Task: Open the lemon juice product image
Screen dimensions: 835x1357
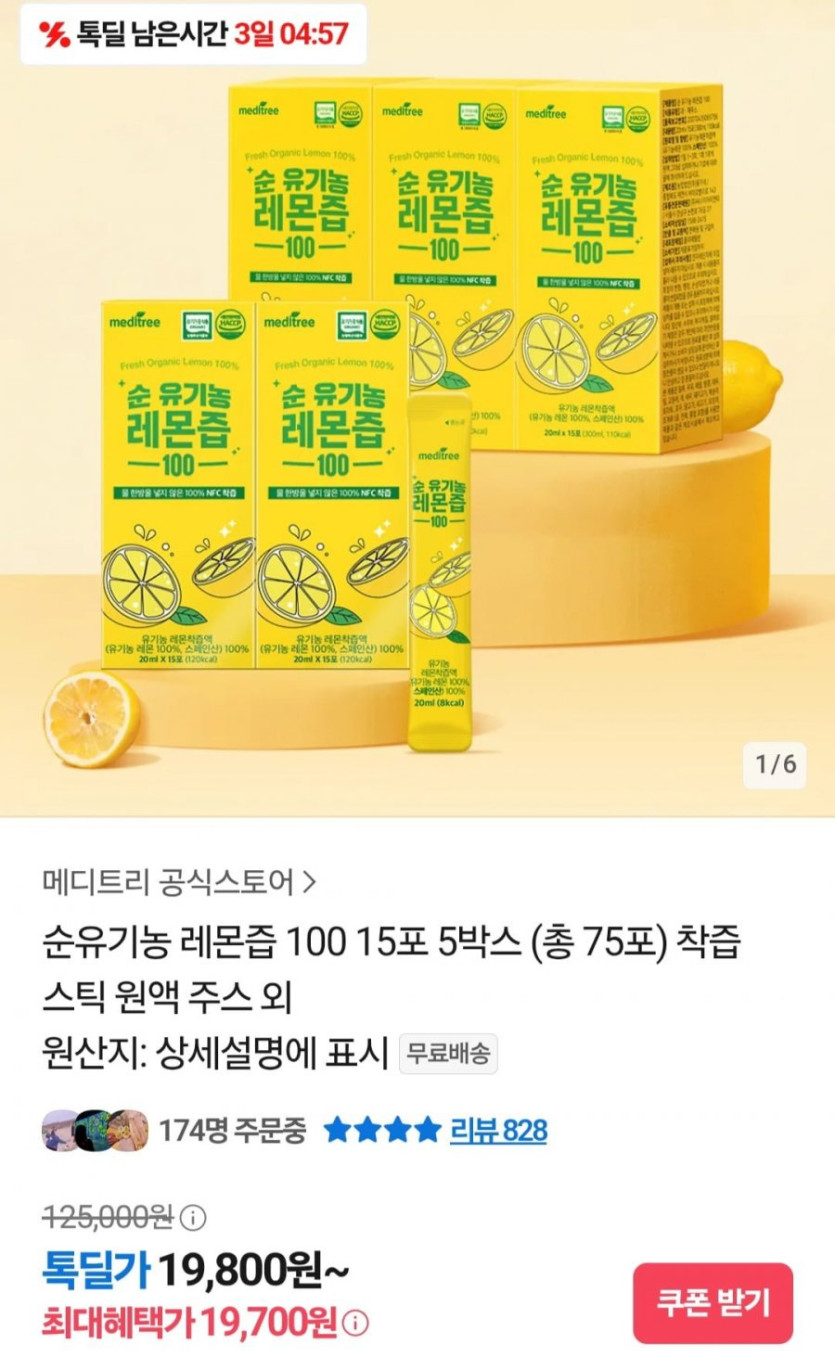Action: pos(417,420)
